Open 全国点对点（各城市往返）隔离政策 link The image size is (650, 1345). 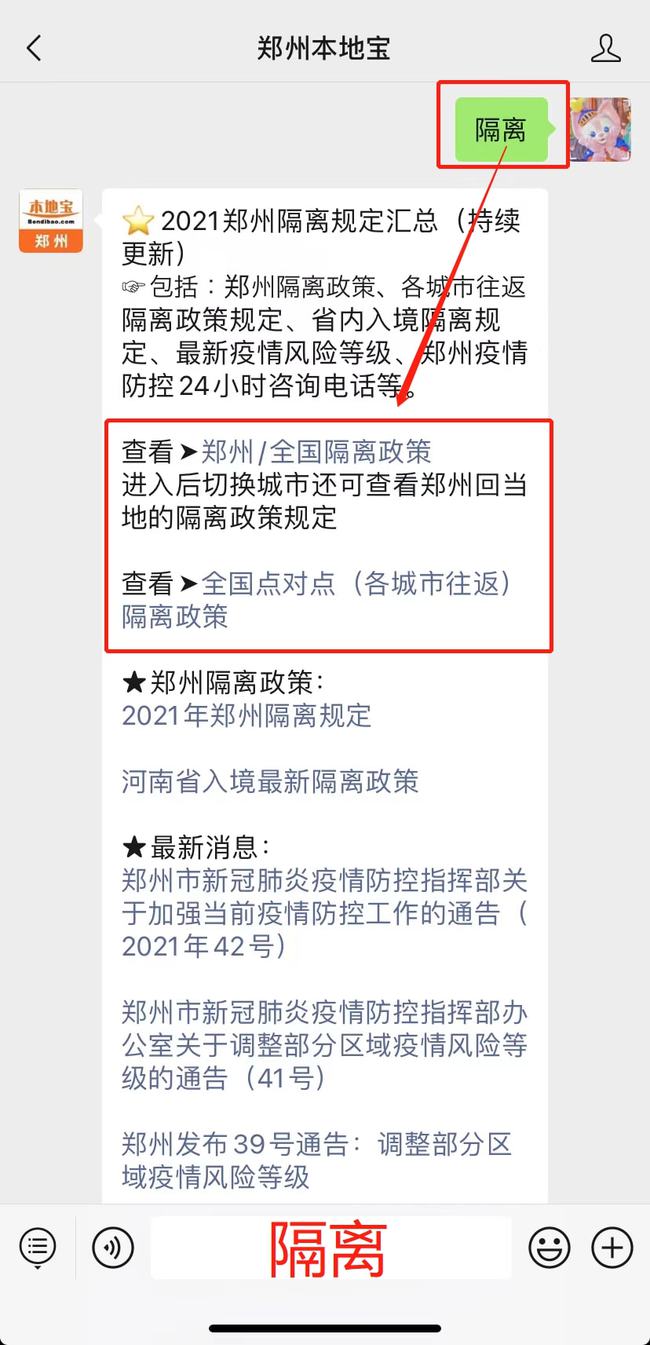317,599
